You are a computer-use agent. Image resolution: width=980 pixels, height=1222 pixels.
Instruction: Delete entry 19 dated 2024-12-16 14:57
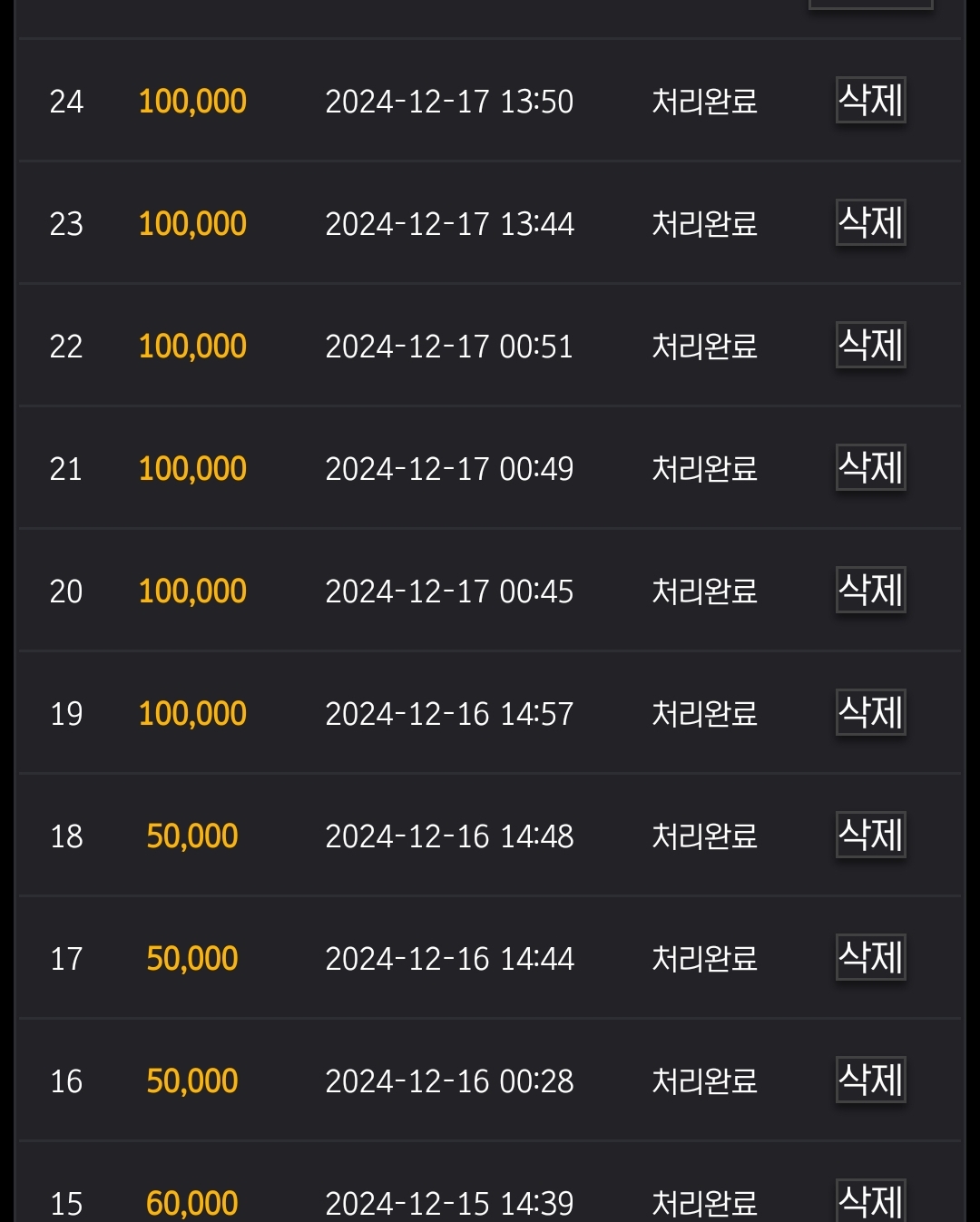(x=870, y=712)
